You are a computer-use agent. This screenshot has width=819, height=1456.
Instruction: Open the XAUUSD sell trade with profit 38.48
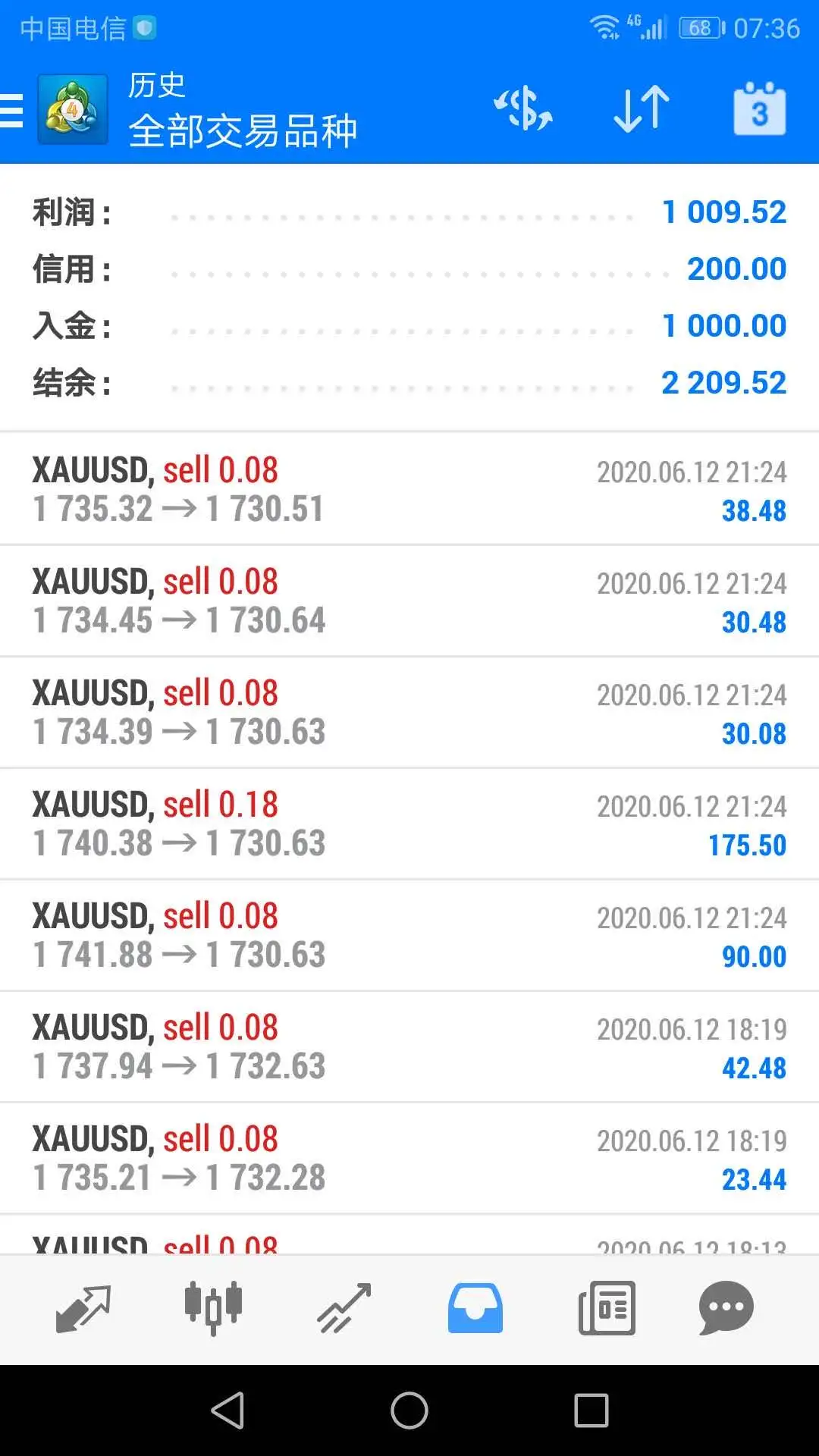(409, 489)
